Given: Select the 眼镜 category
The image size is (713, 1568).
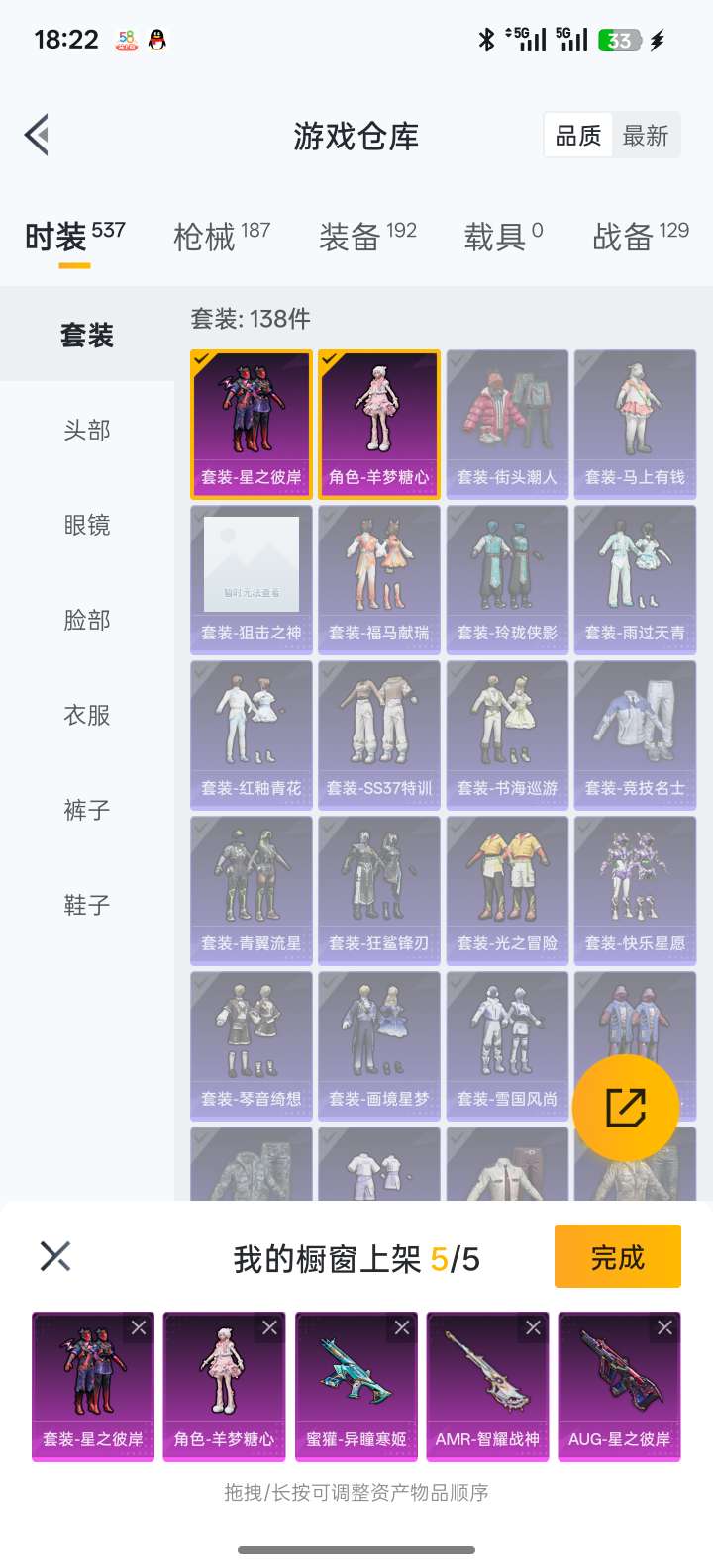Looking at the screenshot, I should pos(87,525).
